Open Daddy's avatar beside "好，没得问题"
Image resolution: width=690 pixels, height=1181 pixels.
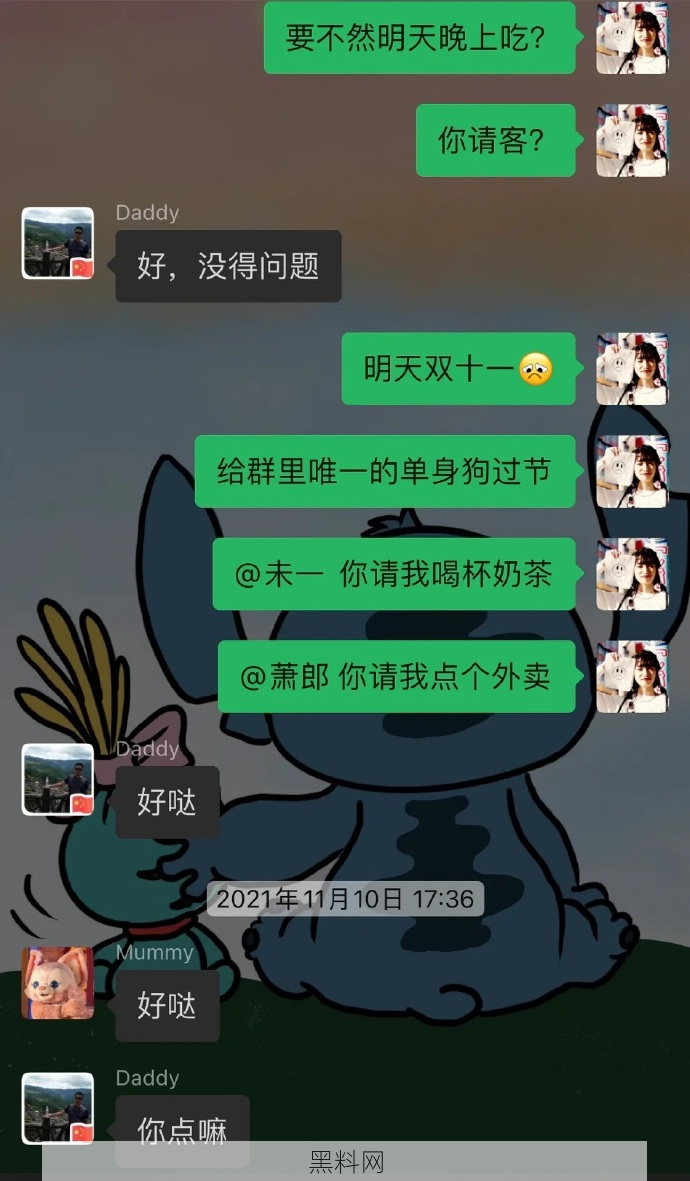(x=58, y=243)
